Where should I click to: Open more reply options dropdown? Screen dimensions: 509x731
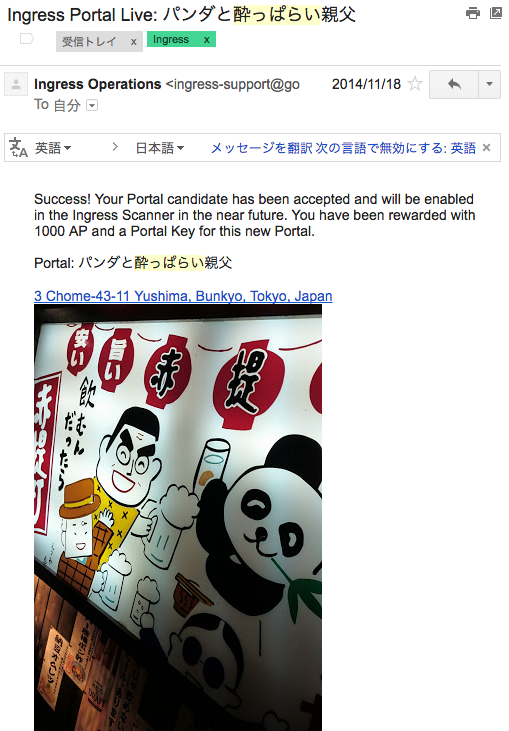point(489,84)
